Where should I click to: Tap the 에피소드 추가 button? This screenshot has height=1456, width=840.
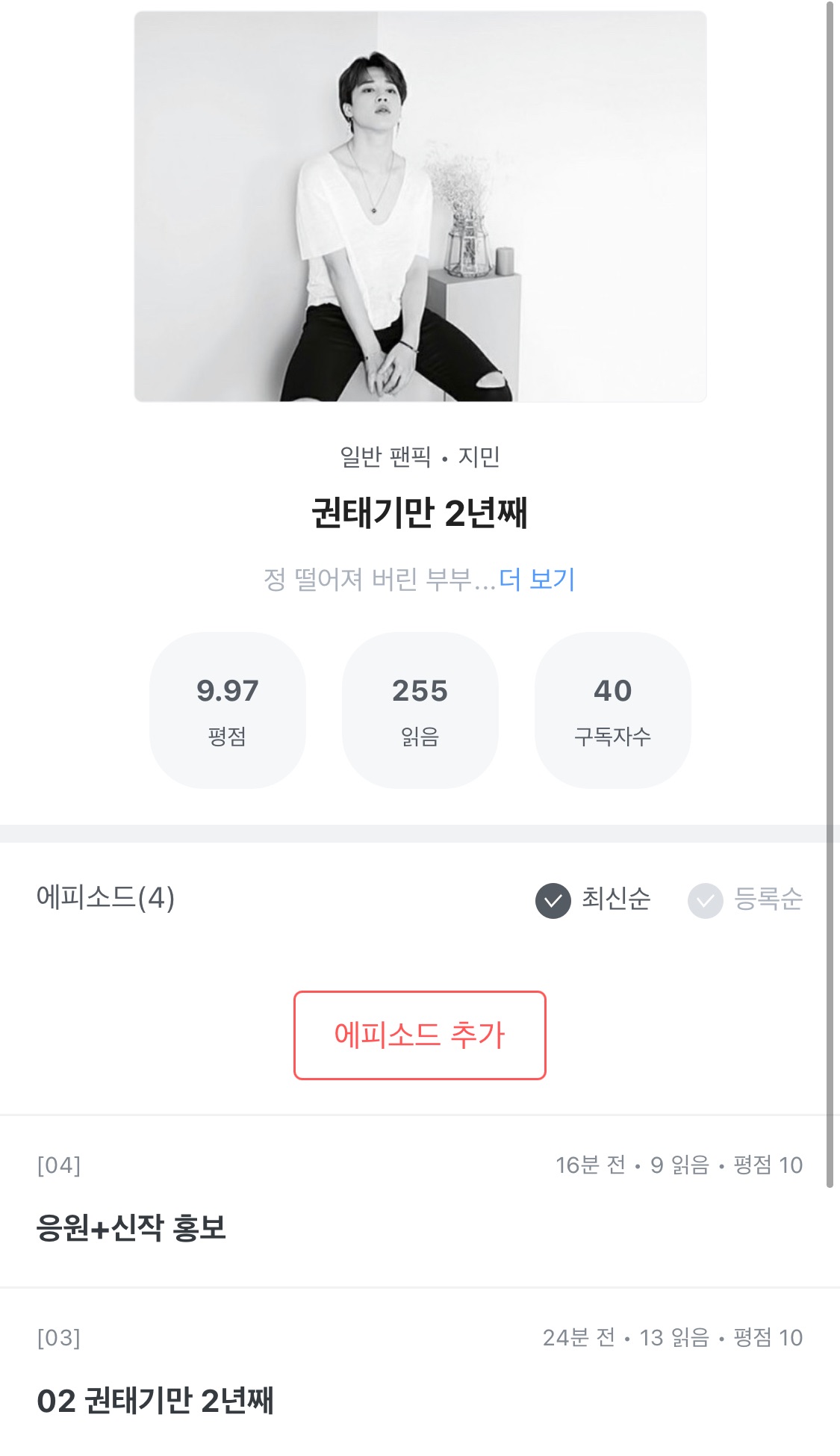pos(420,1035)
